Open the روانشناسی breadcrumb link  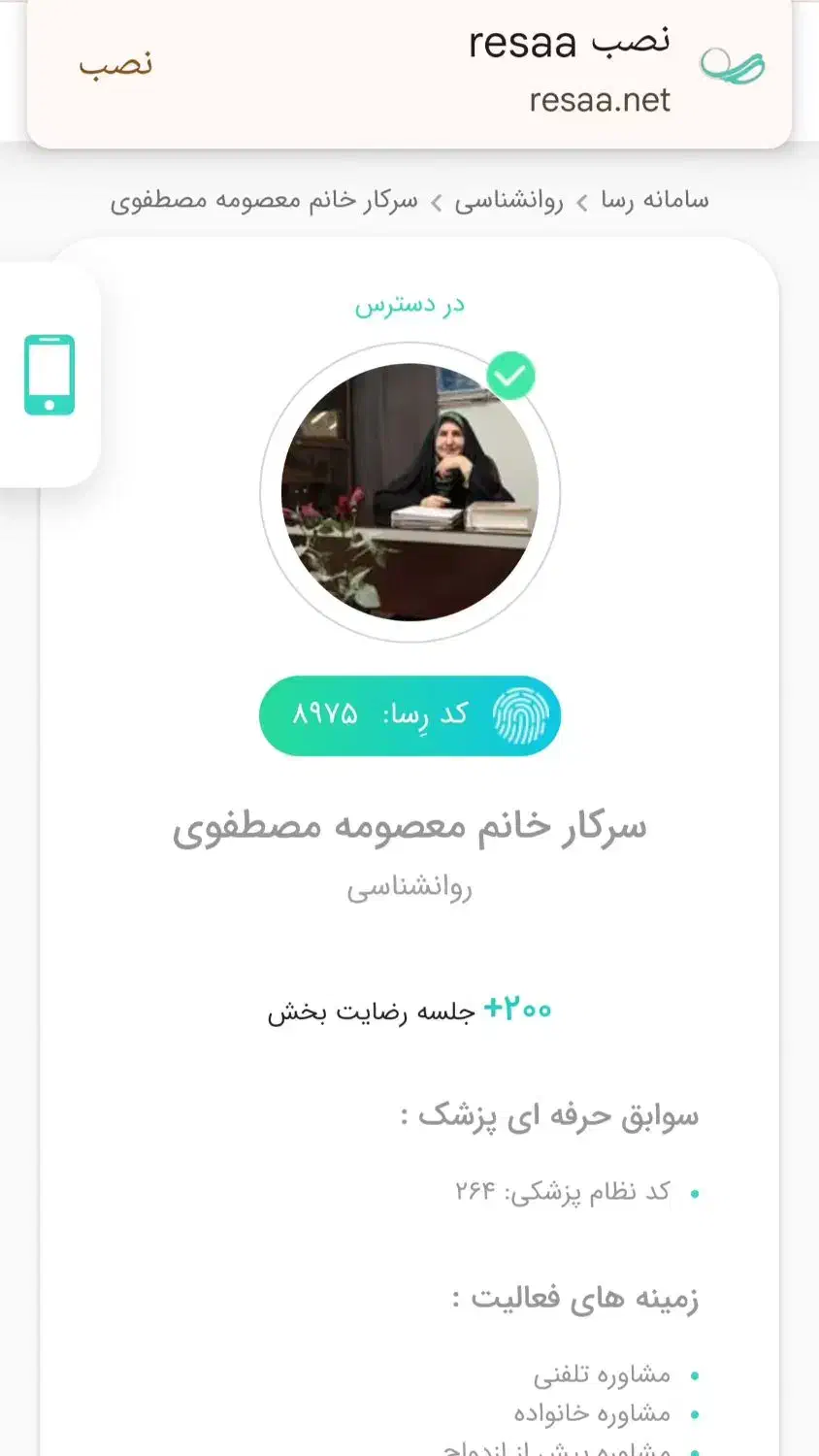coord(508,201)
